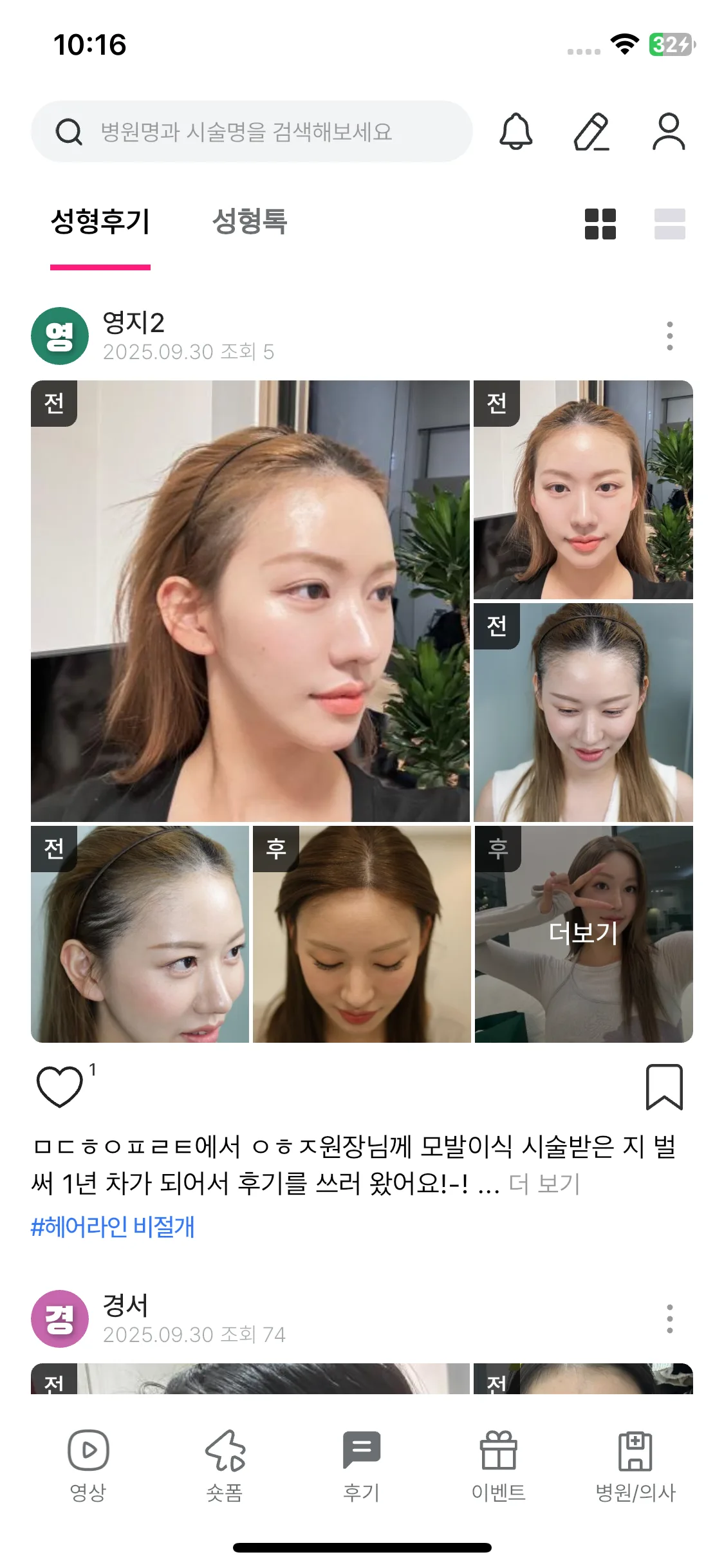Like 영지2's review with the heart

pyautogui.click(x=59, y=1087)
